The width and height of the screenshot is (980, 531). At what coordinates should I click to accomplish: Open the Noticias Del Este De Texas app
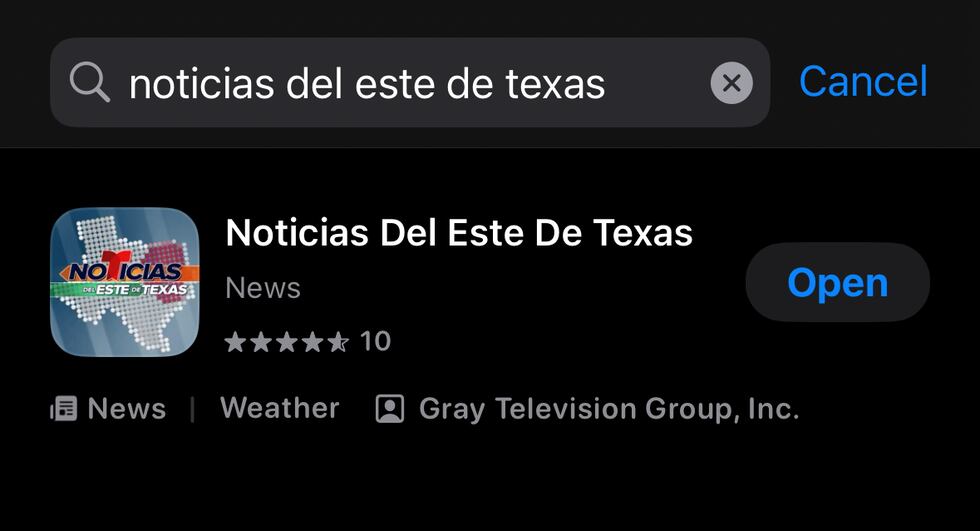pyautogui.click(x=837, y=283)
